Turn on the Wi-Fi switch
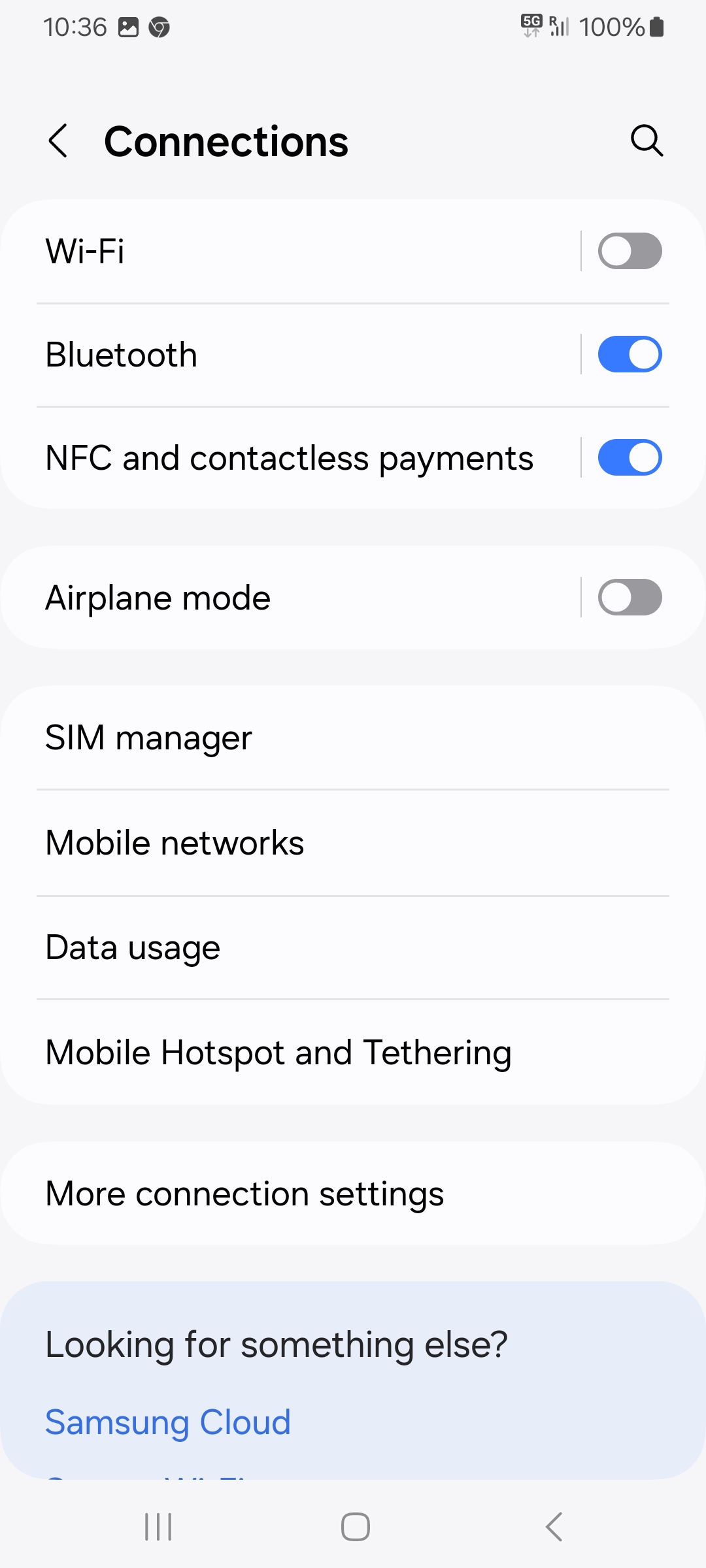 coord(630,252)
